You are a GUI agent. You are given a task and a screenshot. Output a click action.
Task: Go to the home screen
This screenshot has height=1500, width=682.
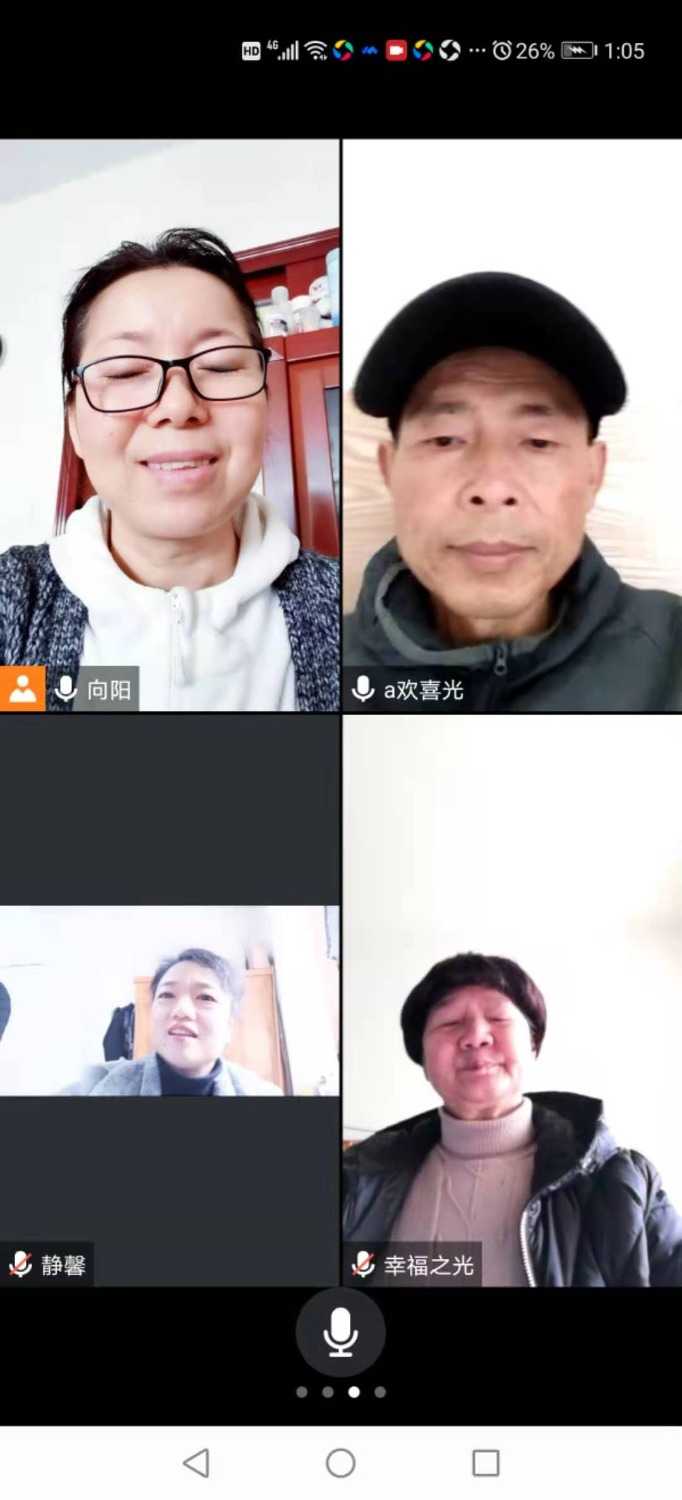[x=341, y=1463]
